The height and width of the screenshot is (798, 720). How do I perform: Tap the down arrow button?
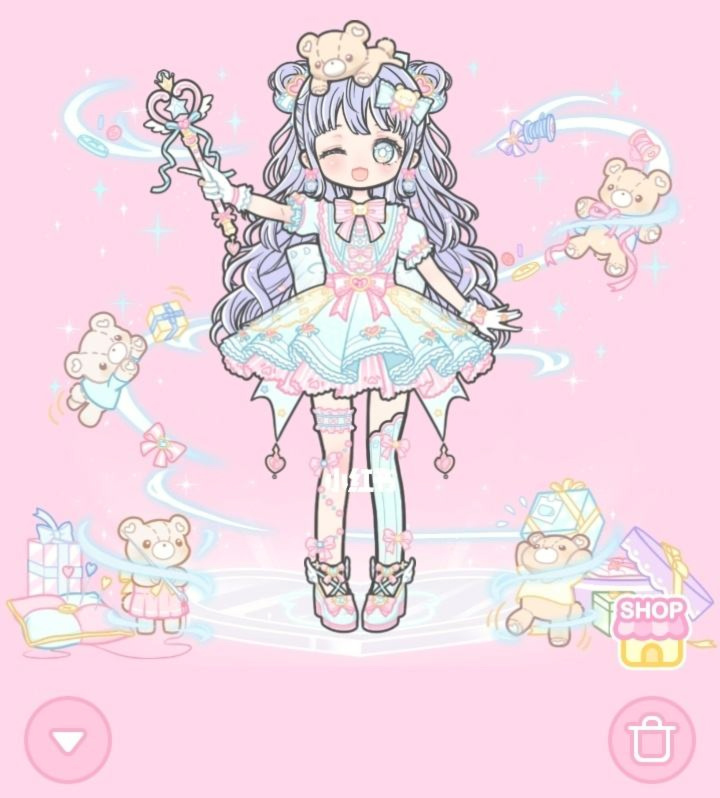coord(68,740)
